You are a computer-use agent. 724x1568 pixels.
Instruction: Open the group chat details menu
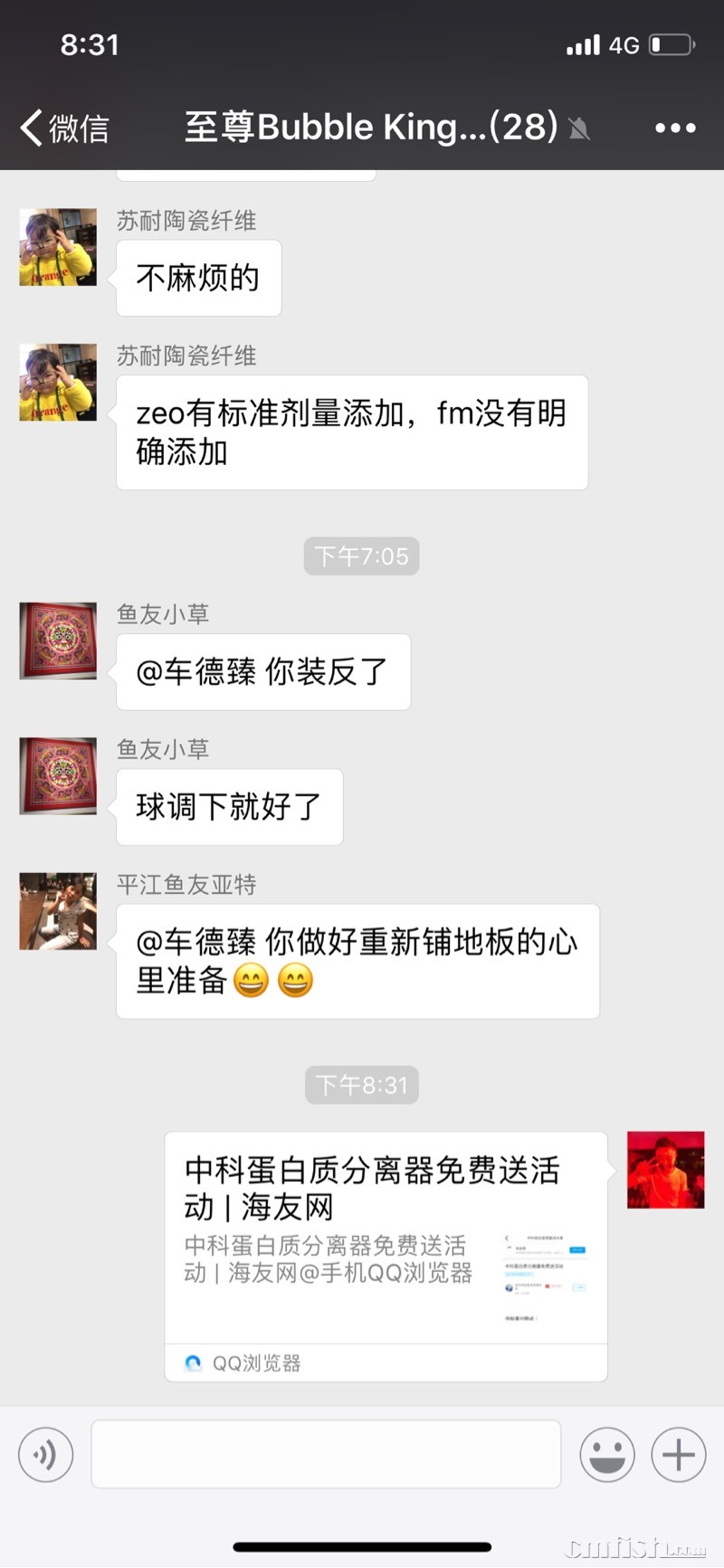[x=675, y=128]
